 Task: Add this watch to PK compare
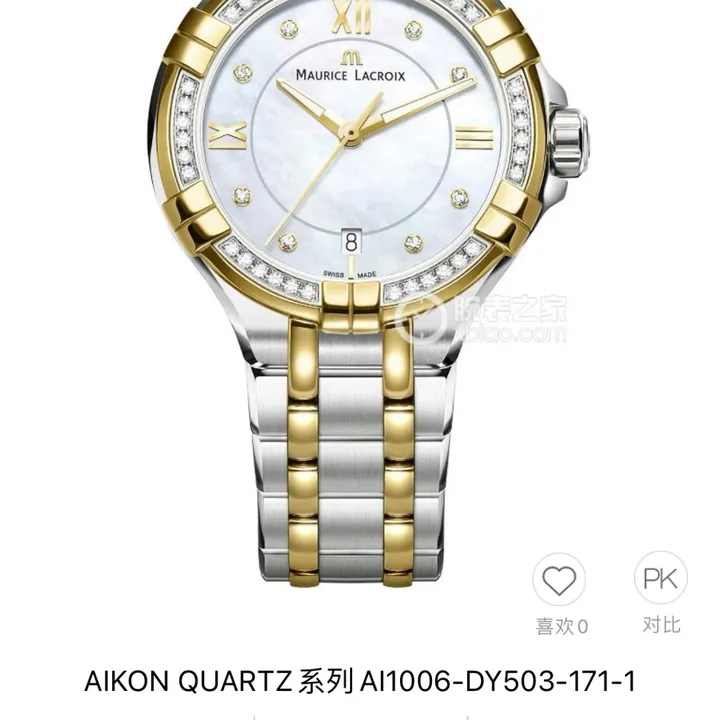point(660,578)
